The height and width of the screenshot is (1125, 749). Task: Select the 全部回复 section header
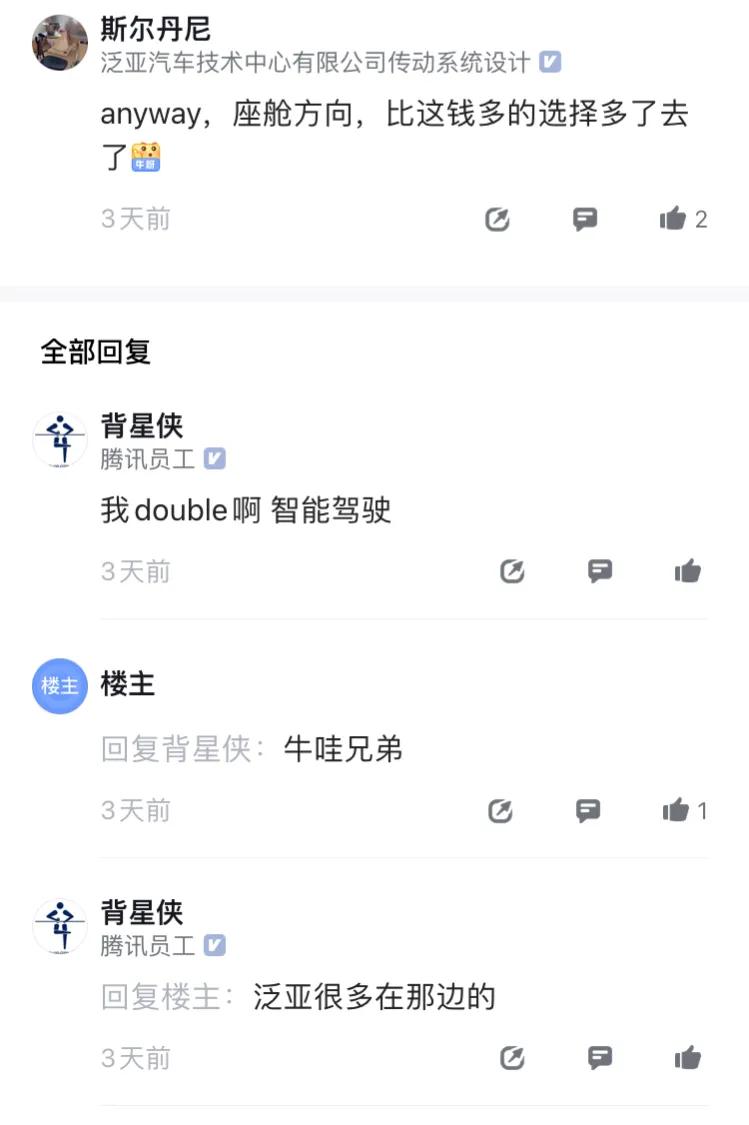(95, 352)
